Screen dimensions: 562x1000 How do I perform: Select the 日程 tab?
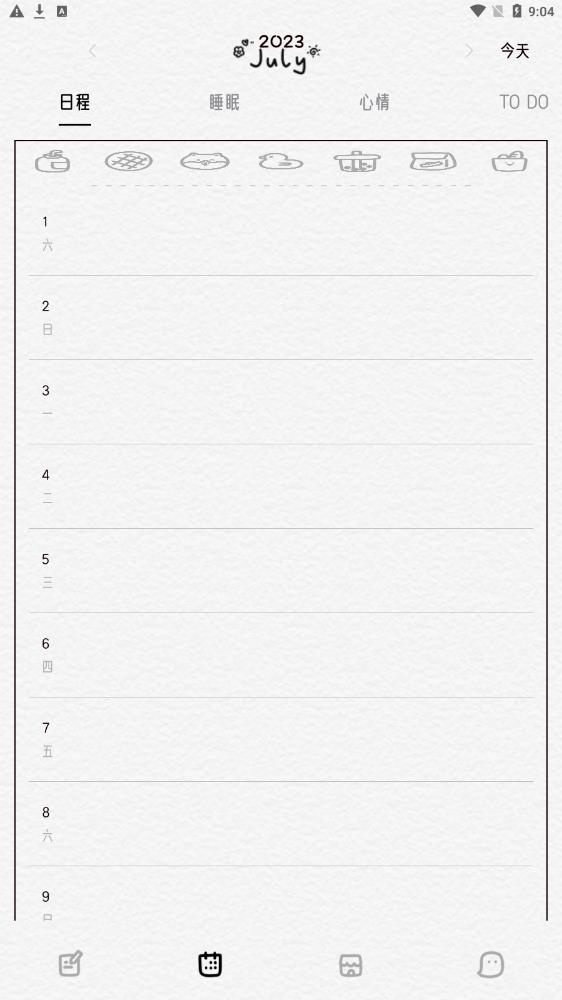tap(75, 102)
